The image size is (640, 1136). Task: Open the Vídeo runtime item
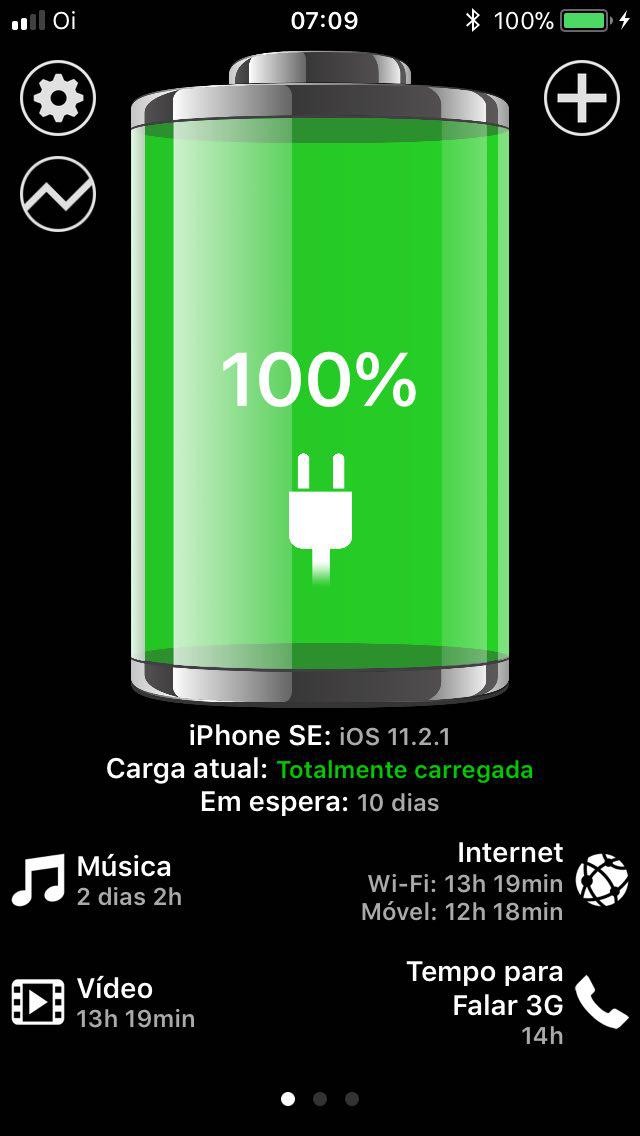tap(103, 1003)
